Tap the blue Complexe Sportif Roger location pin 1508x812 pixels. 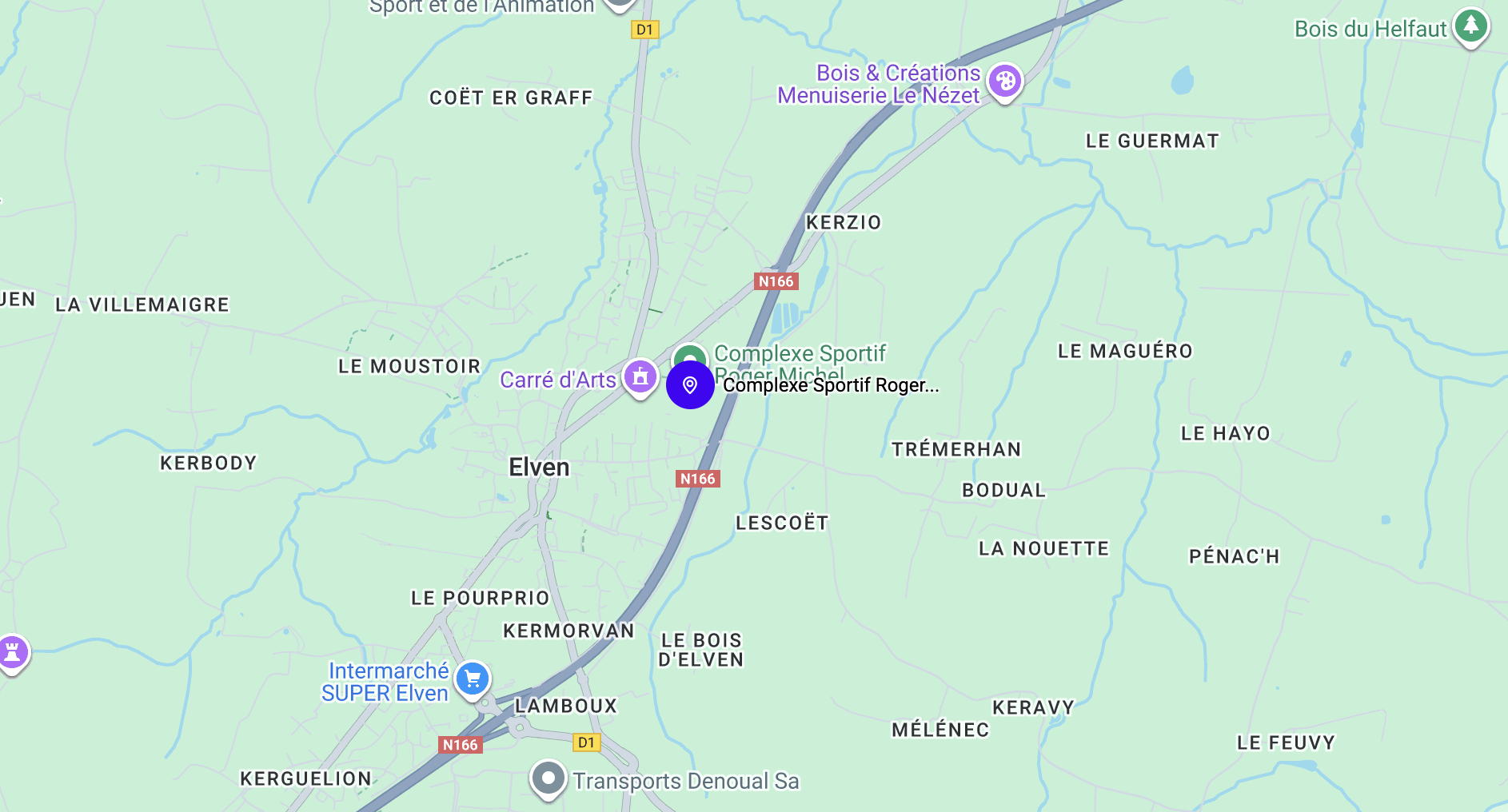pos(690,385)
